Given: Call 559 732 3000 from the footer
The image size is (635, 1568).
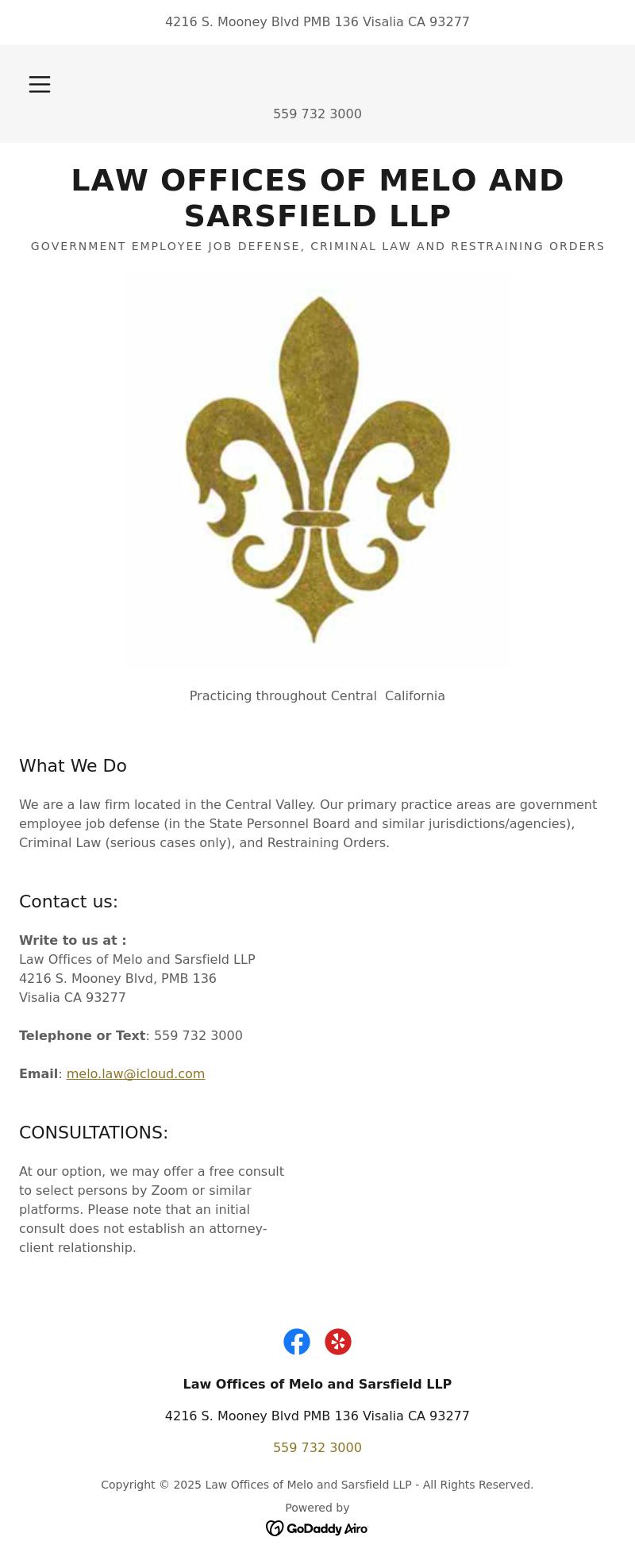Looking at the screenshot, I should click(x=317, y=1447).
